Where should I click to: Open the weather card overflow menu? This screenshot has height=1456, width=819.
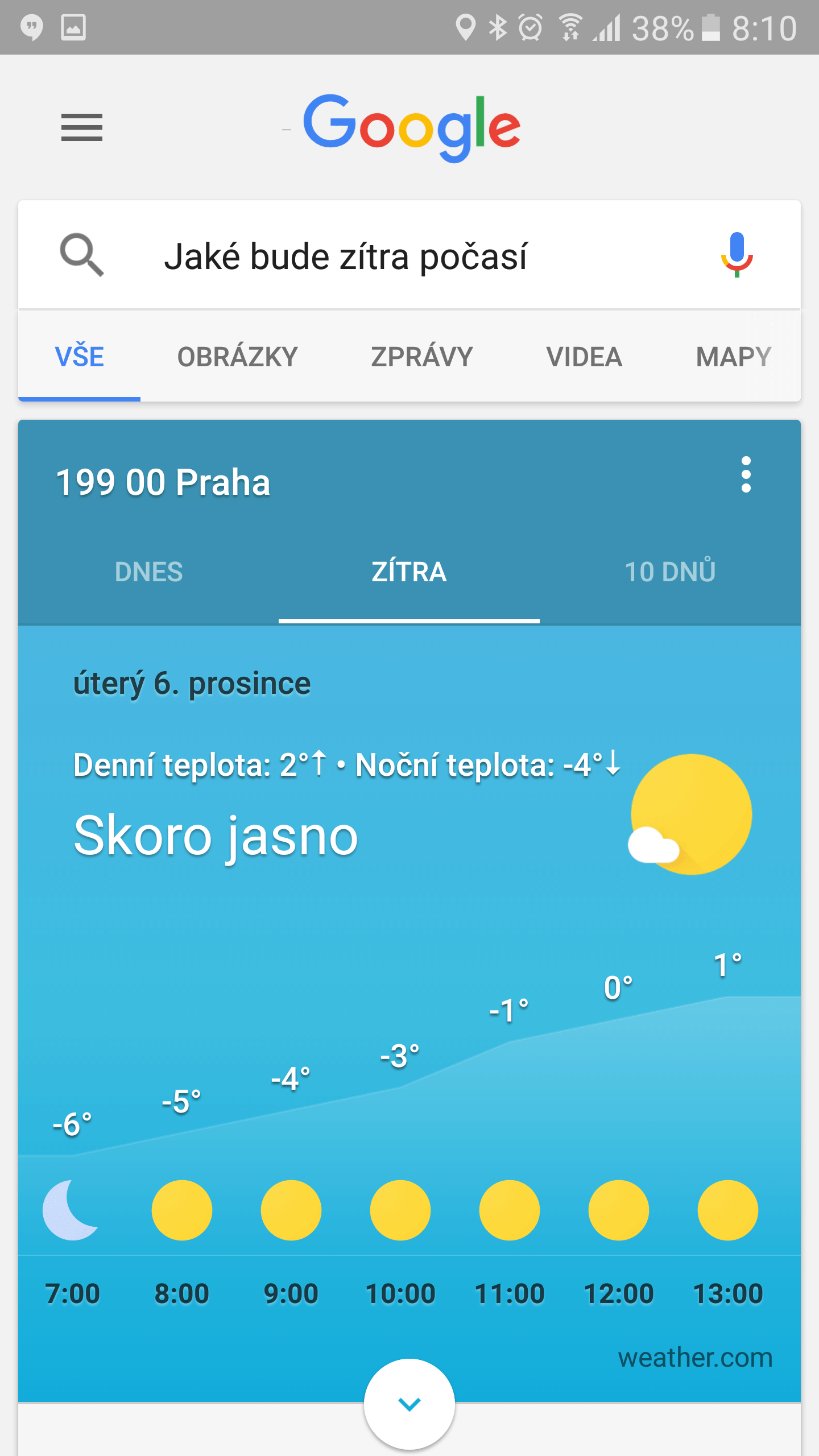point(746,474)
